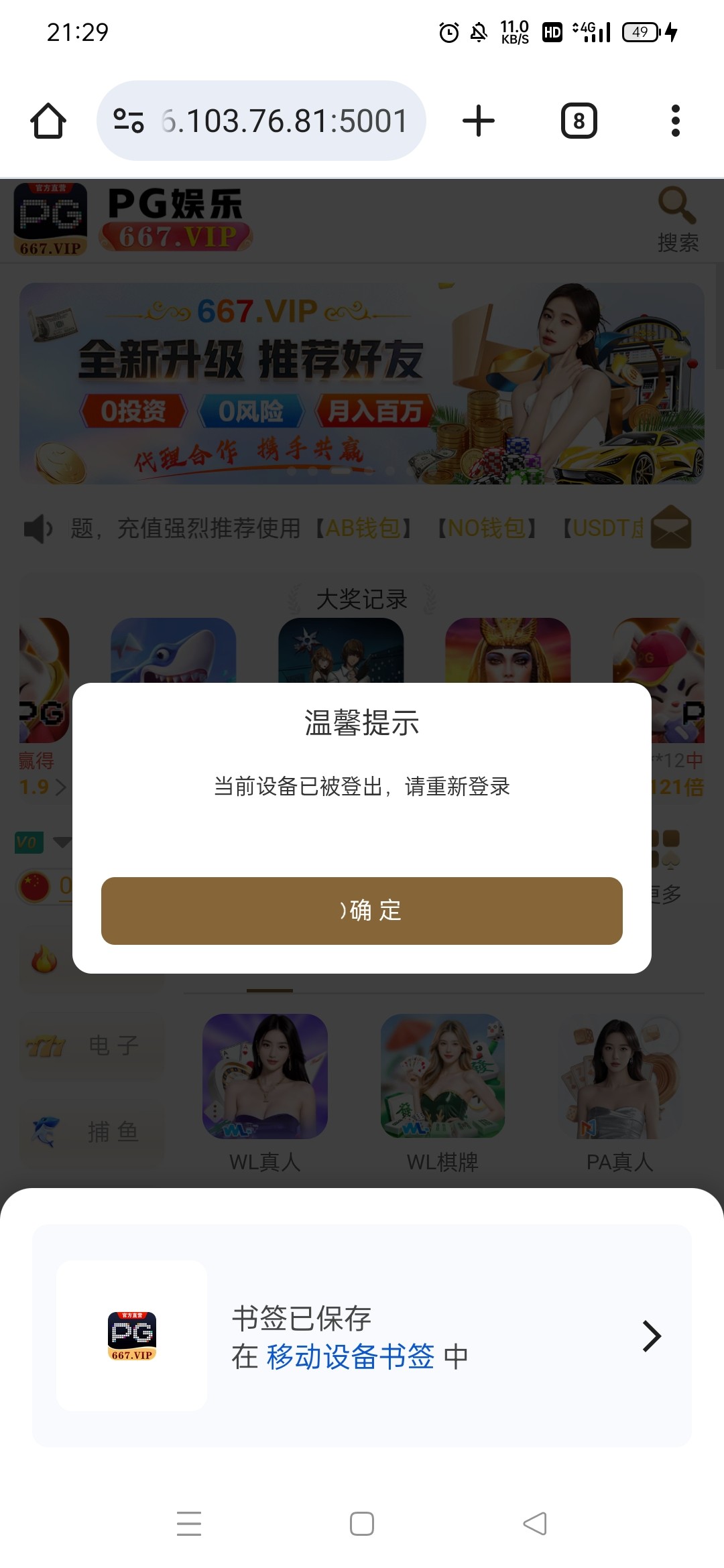Confirm the dialog with 确定

pos(362,911)
